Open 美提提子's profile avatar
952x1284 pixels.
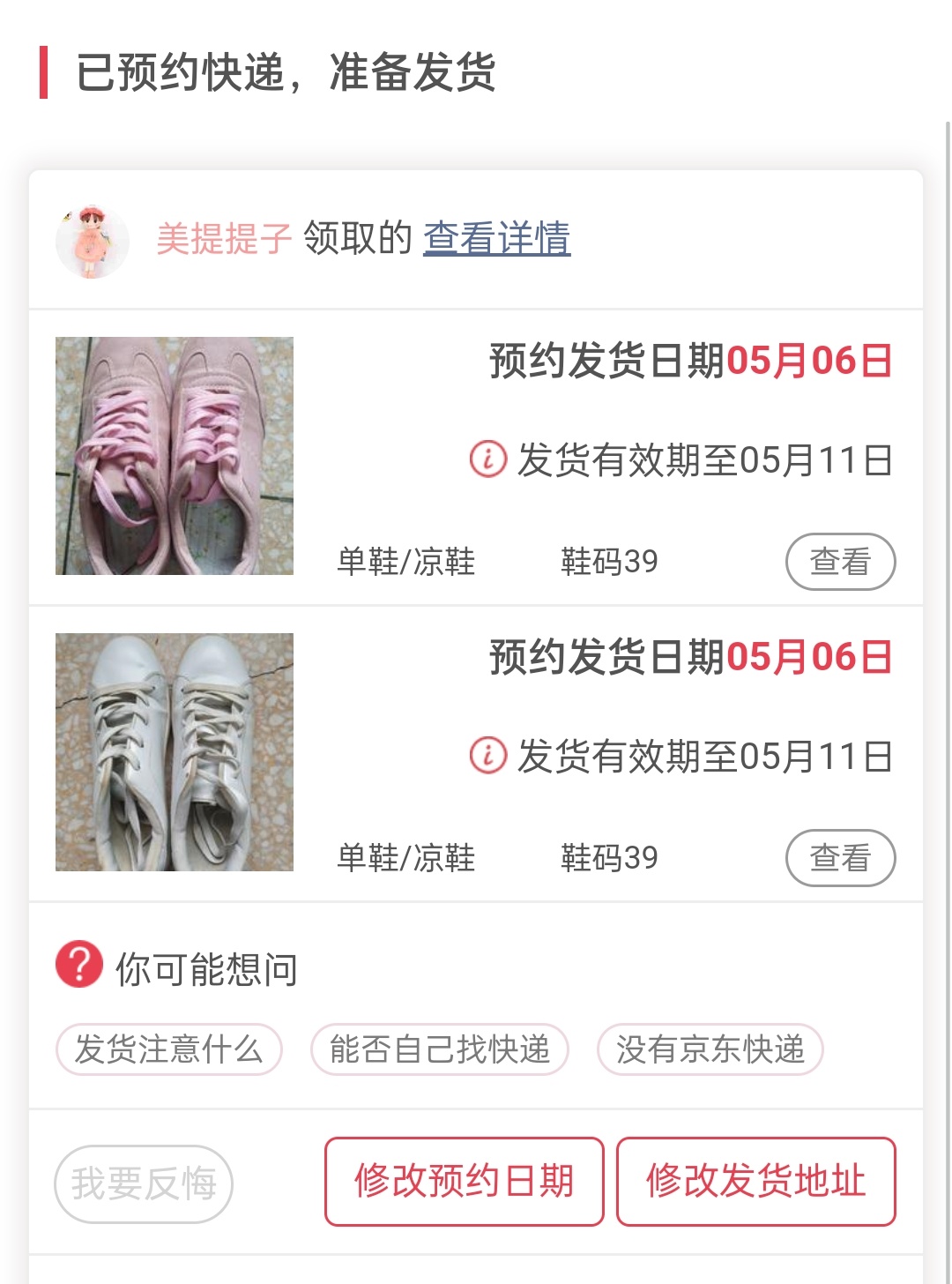[x=93, y=242]
